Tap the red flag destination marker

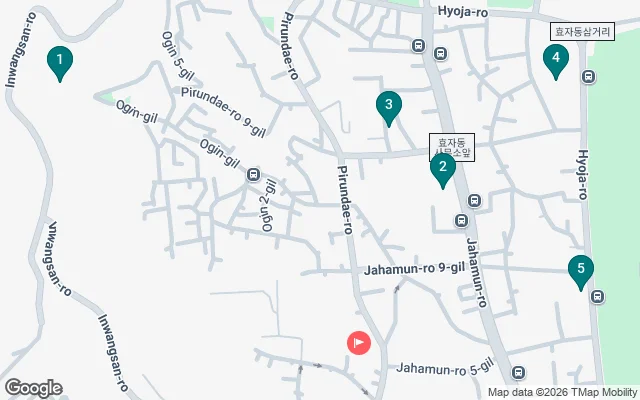(x=358, y=343)
